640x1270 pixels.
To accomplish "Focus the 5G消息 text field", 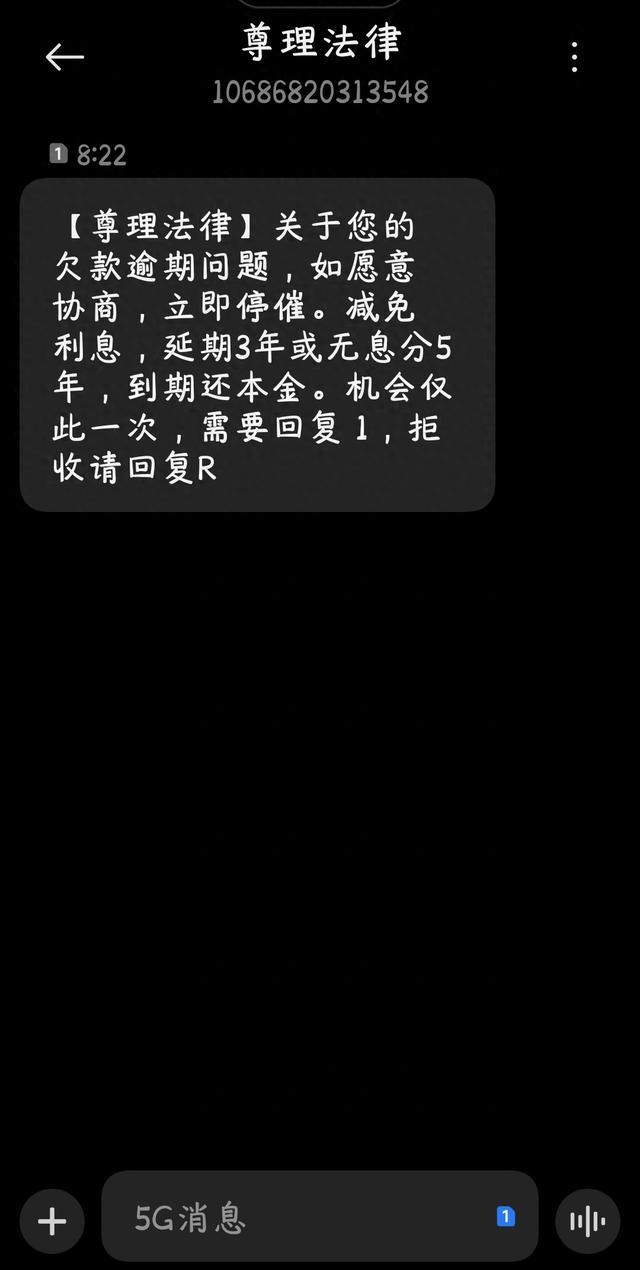I will [300, 1218].
